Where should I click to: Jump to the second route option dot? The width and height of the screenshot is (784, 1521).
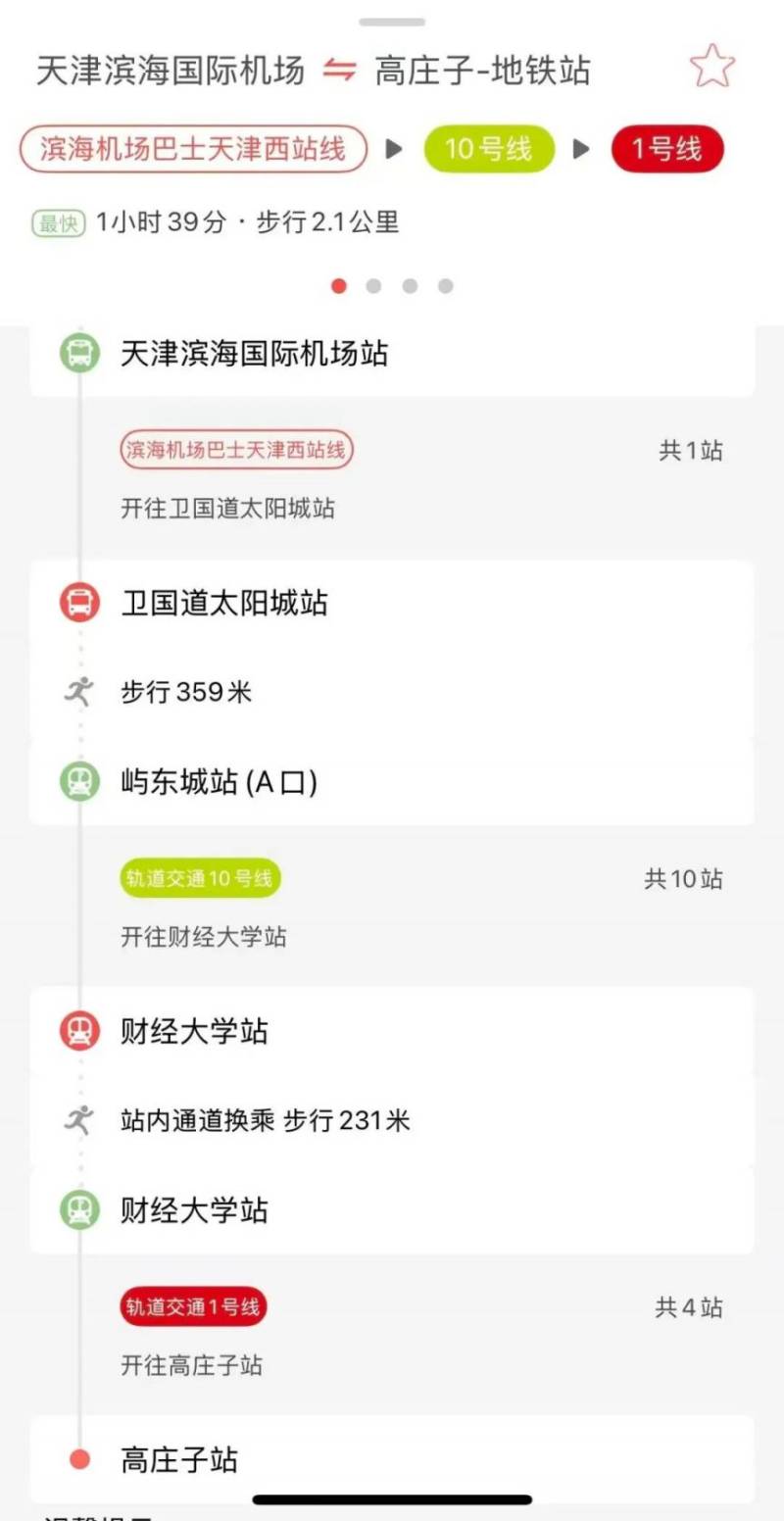tap(373, 286)
